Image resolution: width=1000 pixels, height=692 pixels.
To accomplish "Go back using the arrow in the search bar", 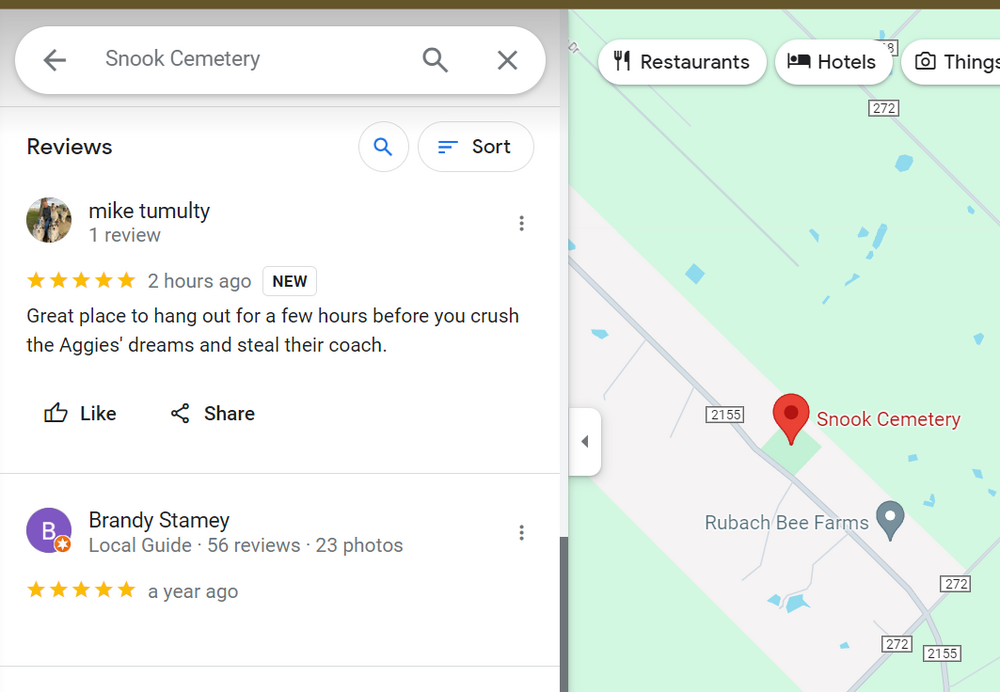I will click(x=55, y=60).
